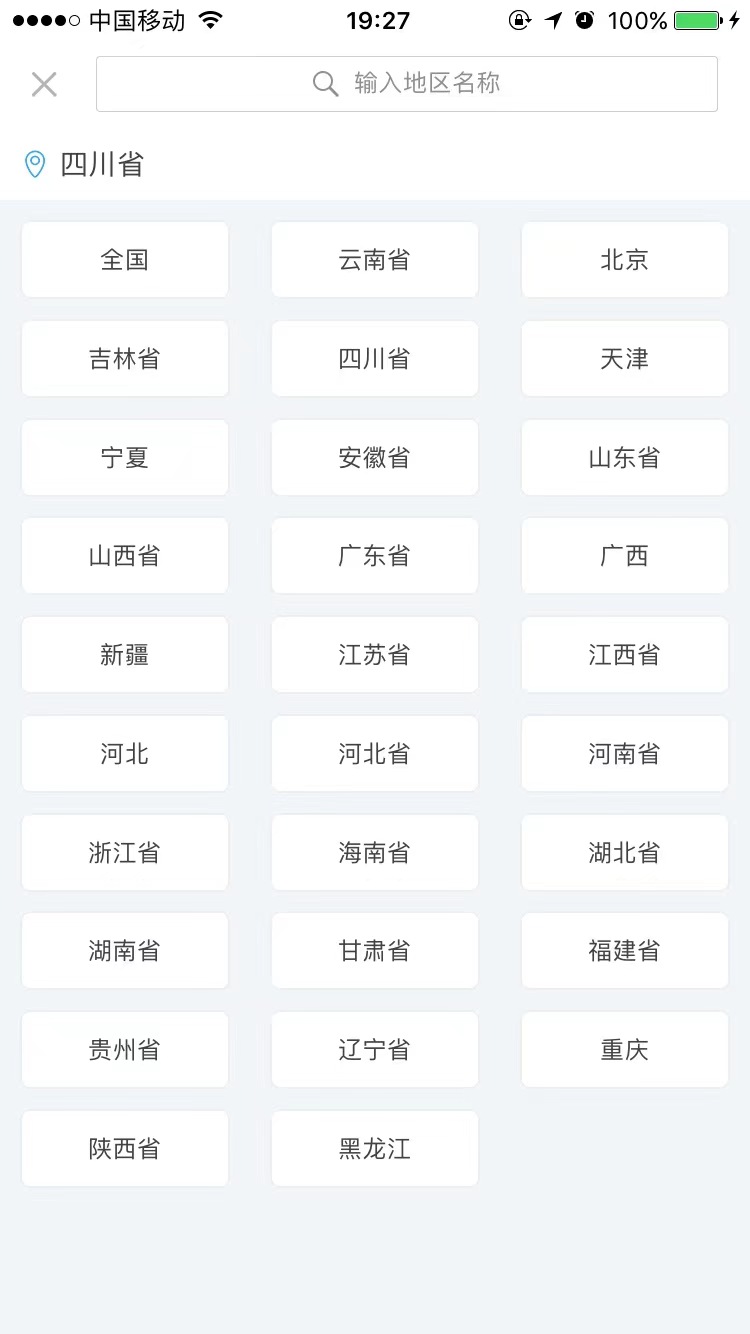Choose 陕西省 from the list
This screenshot has height=1334, width=750.
tap(125, 1149)
